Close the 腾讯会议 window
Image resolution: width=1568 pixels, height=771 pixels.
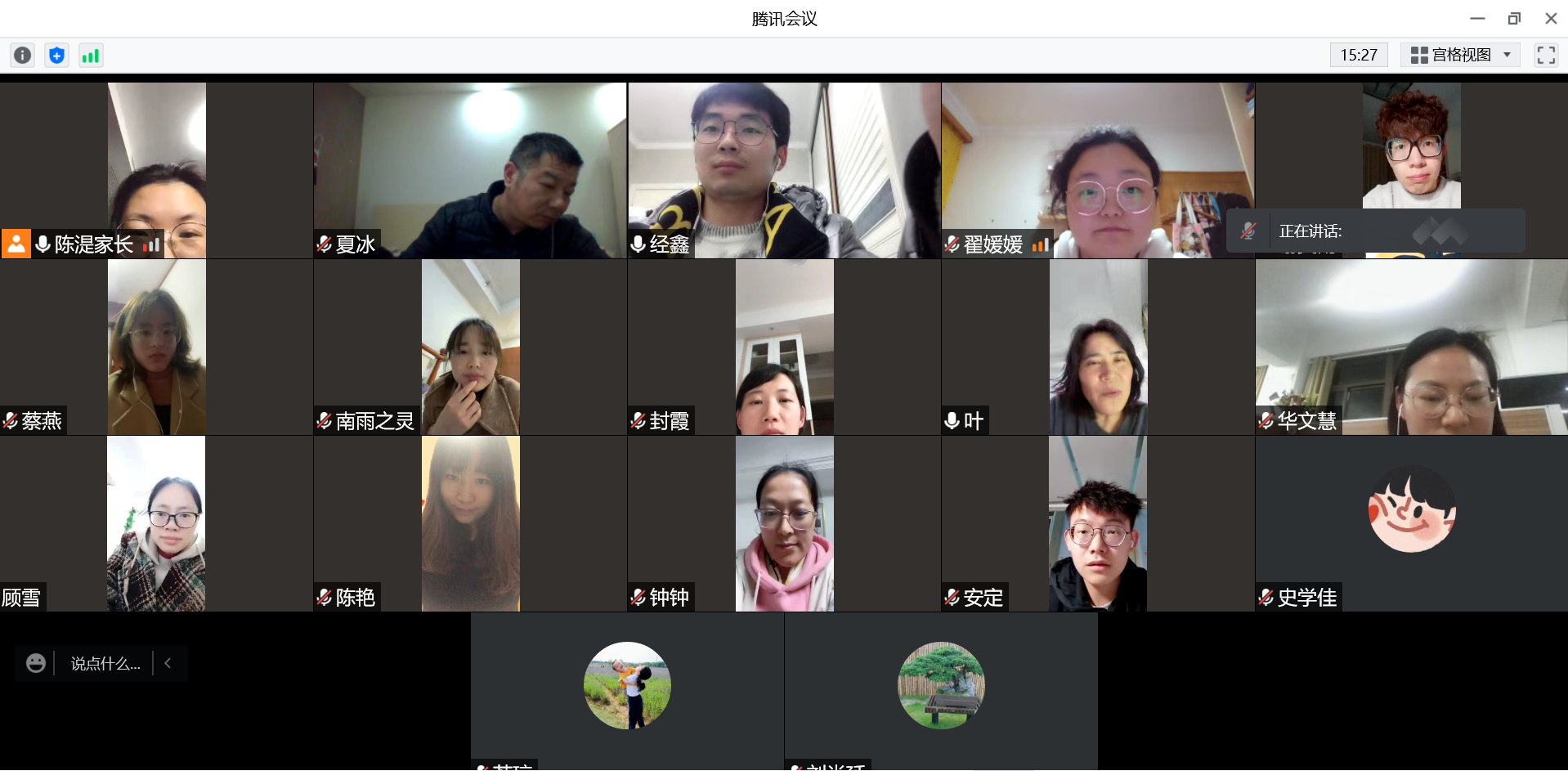coord(1551,18)
